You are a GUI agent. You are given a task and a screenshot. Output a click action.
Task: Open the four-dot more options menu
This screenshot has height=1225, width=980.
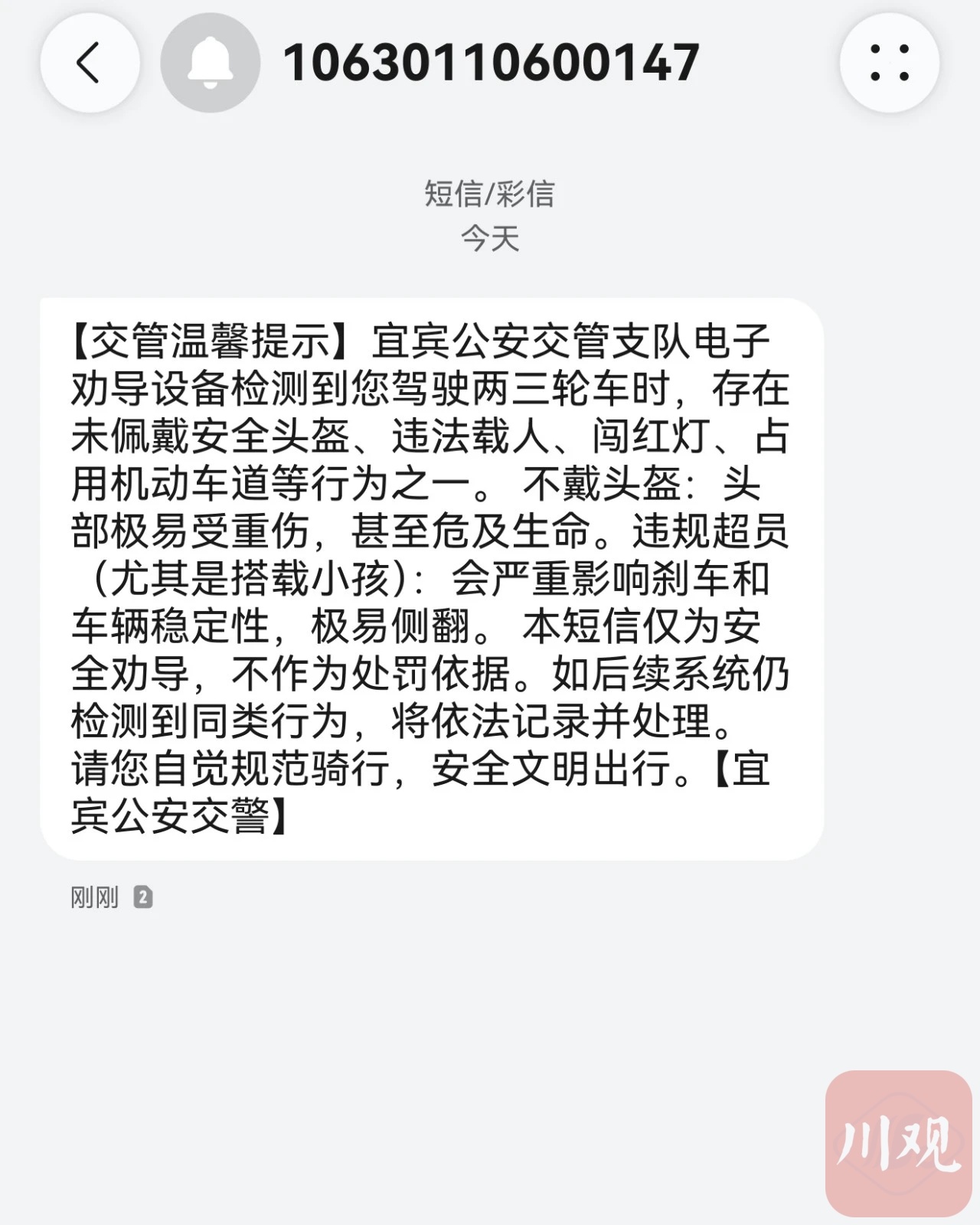(889, 63)
